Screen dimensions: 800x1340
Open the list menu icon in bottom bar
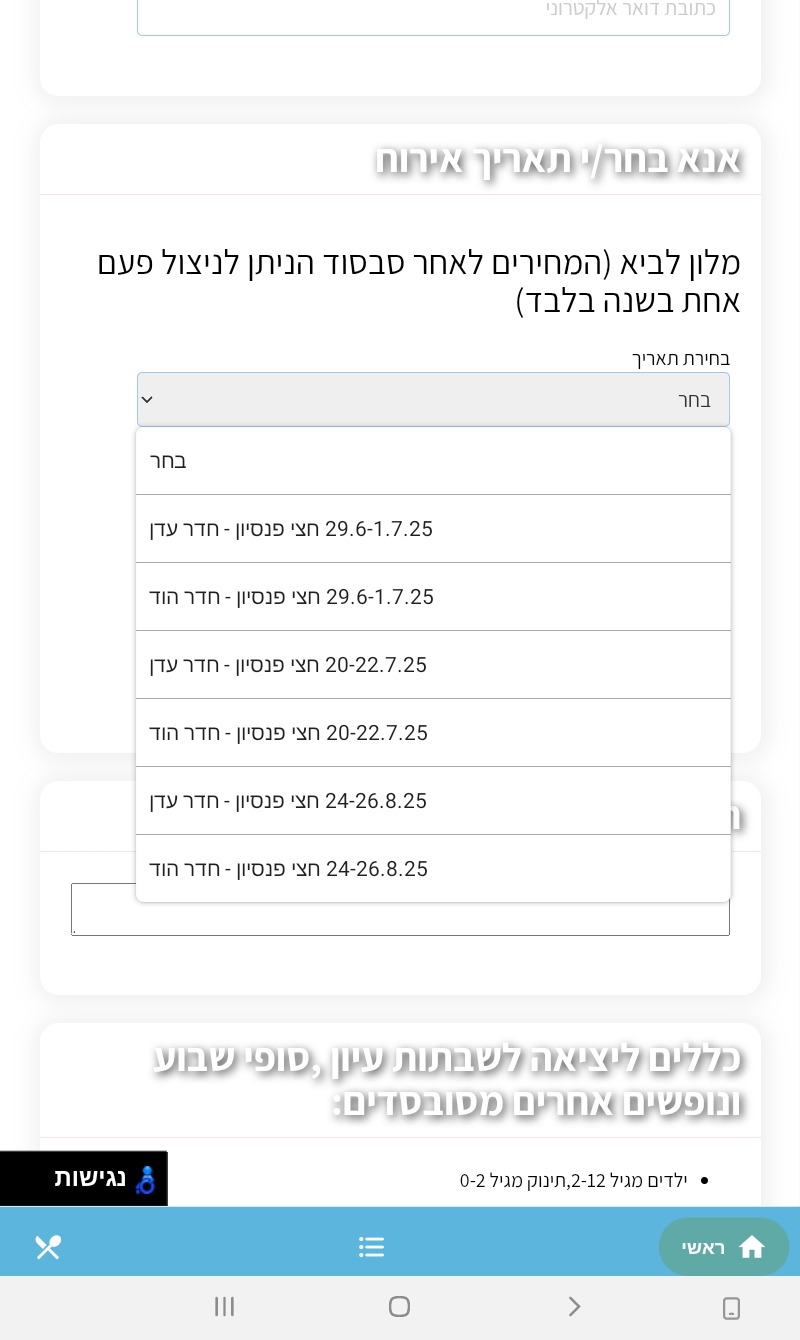[371, 1247]
